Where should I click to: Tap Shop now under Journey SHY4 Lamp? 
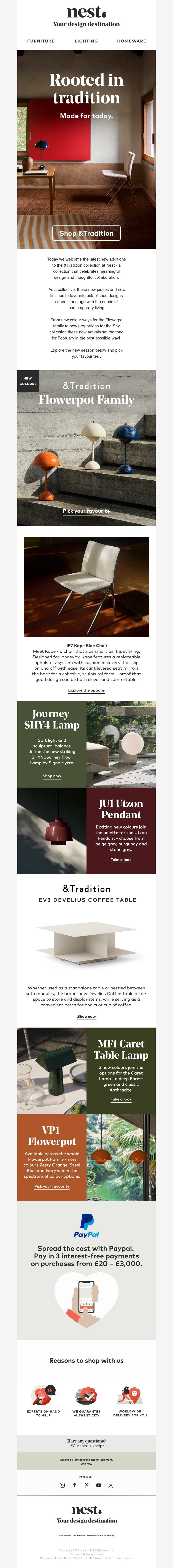52,776
